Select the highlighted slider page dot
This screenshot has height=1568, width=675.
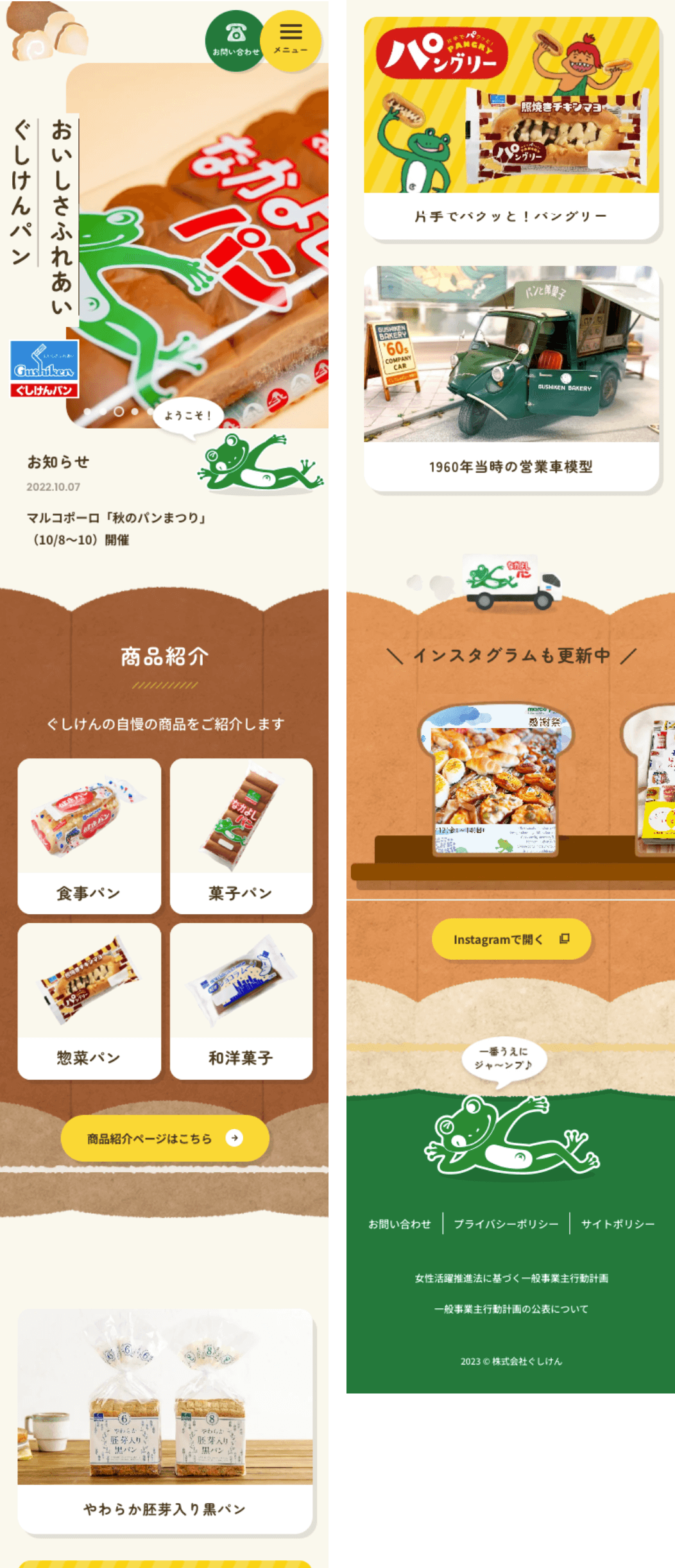[x=119, y=411]
